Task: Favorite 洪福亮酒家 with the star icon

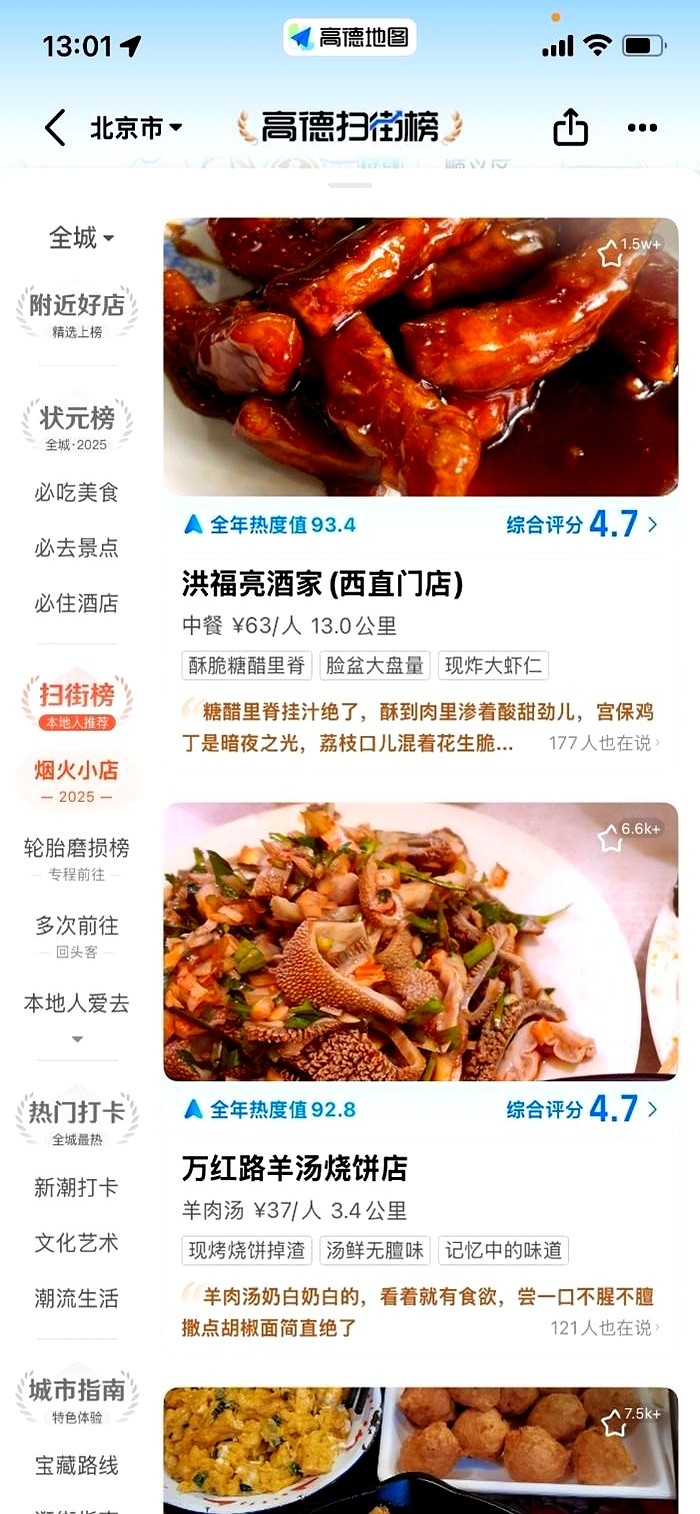Action: coord(611,254)
